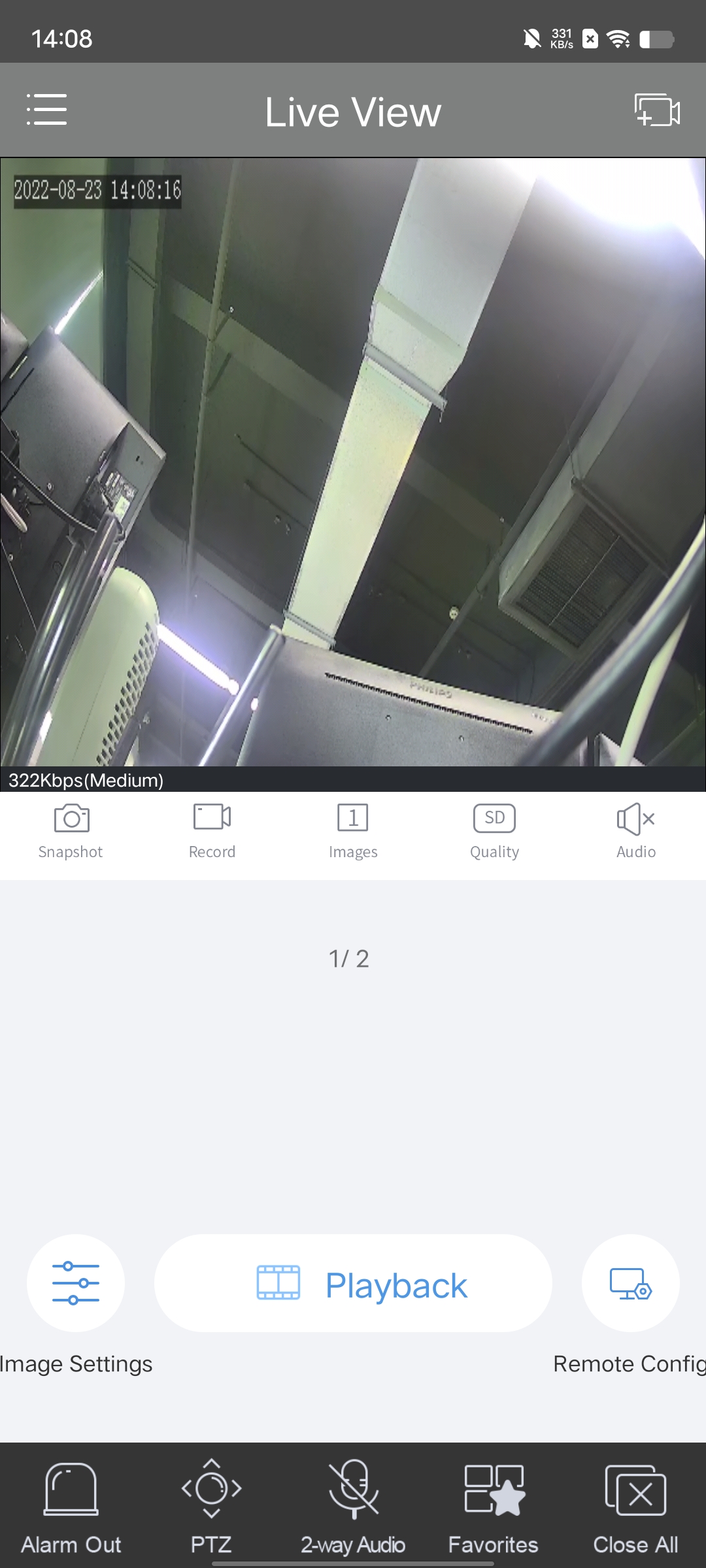The height and width of the screenshot is (1568, 706).
Task: Open Image Settings
Action: [x=76, y=1283]
